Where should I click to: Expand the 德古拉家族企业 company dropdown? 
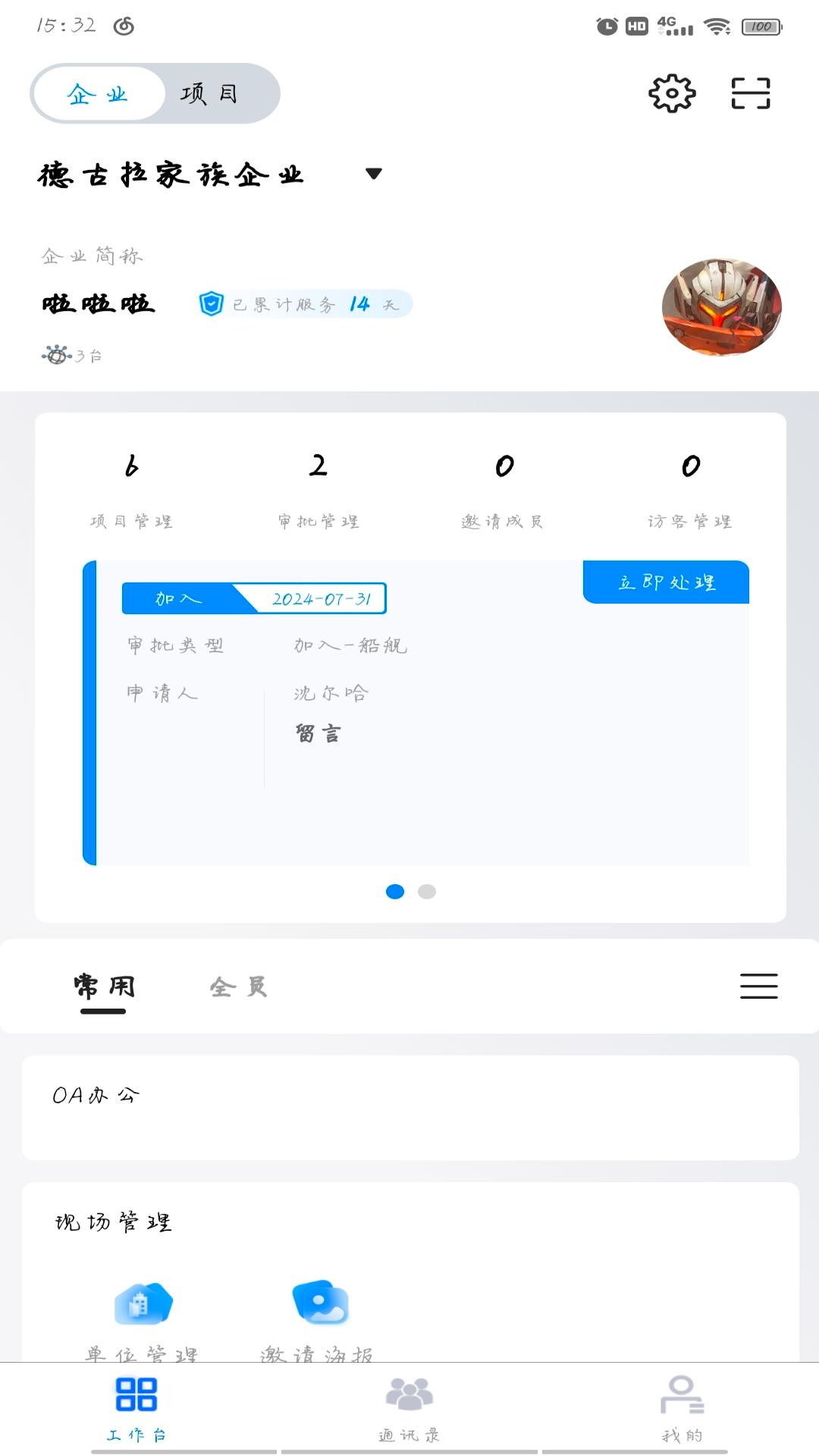pyautogui.click(x=372, y=173)
